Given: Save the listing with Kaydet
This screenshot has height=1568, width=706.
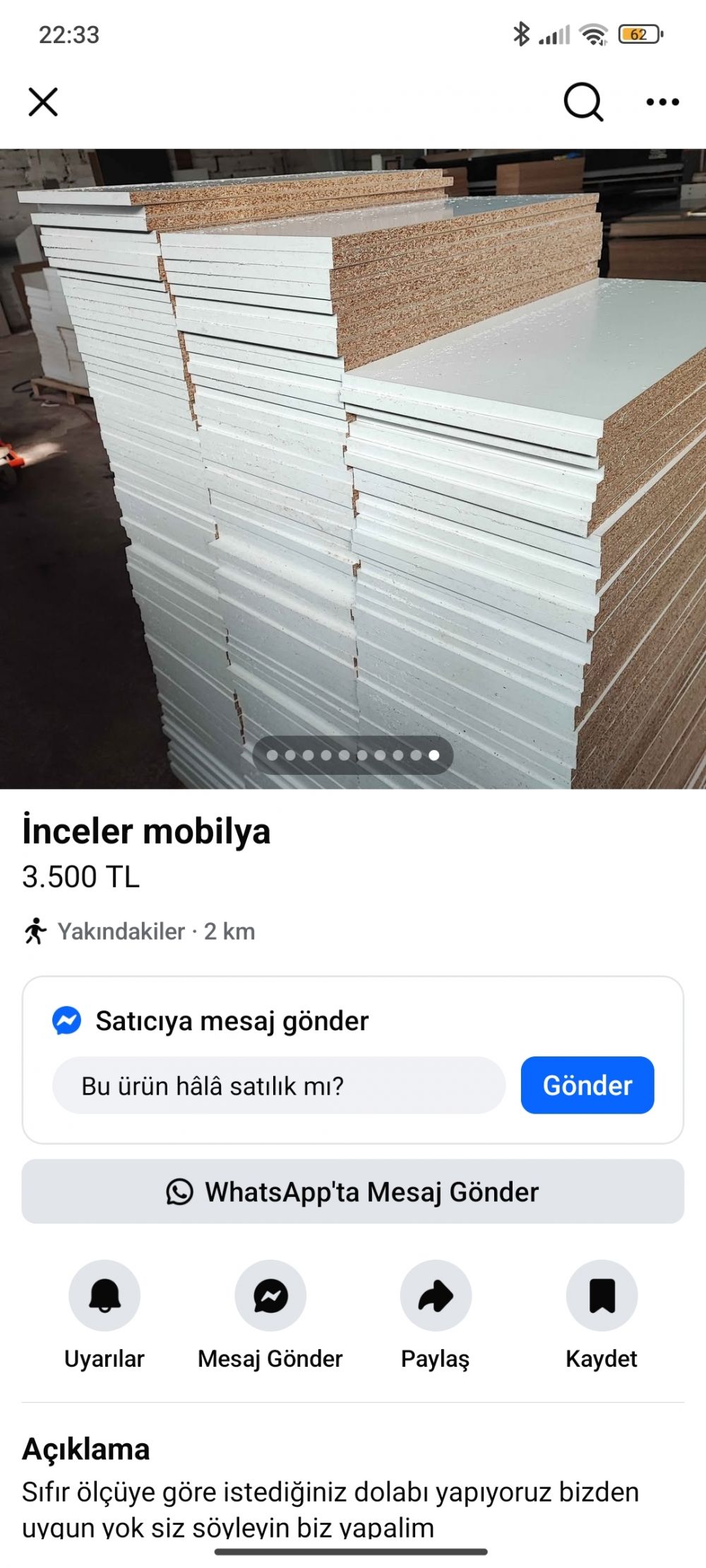Looking at the screenshot, I should click(x=602, y=1296).
